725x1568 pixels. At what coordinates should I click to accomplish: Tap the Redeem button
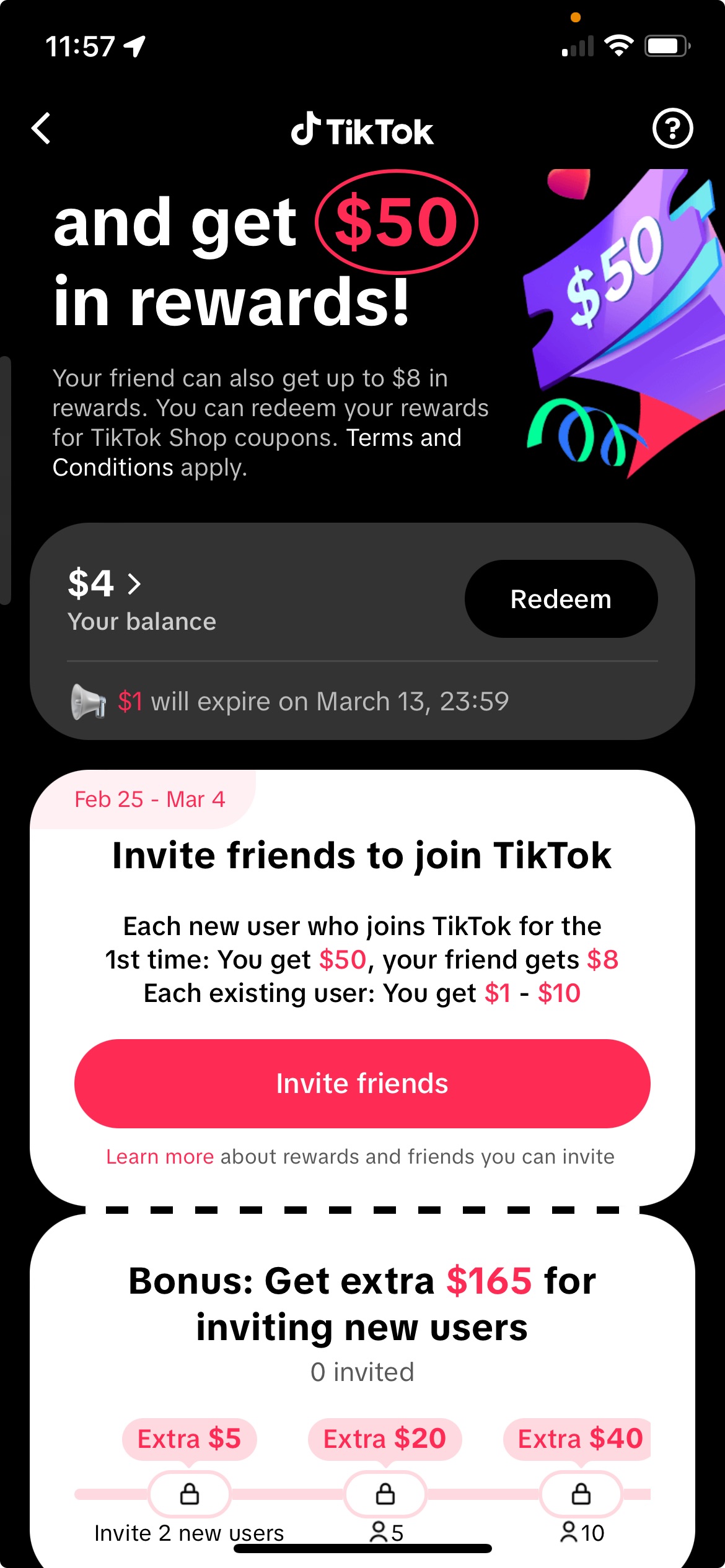[x=561, y=599]
